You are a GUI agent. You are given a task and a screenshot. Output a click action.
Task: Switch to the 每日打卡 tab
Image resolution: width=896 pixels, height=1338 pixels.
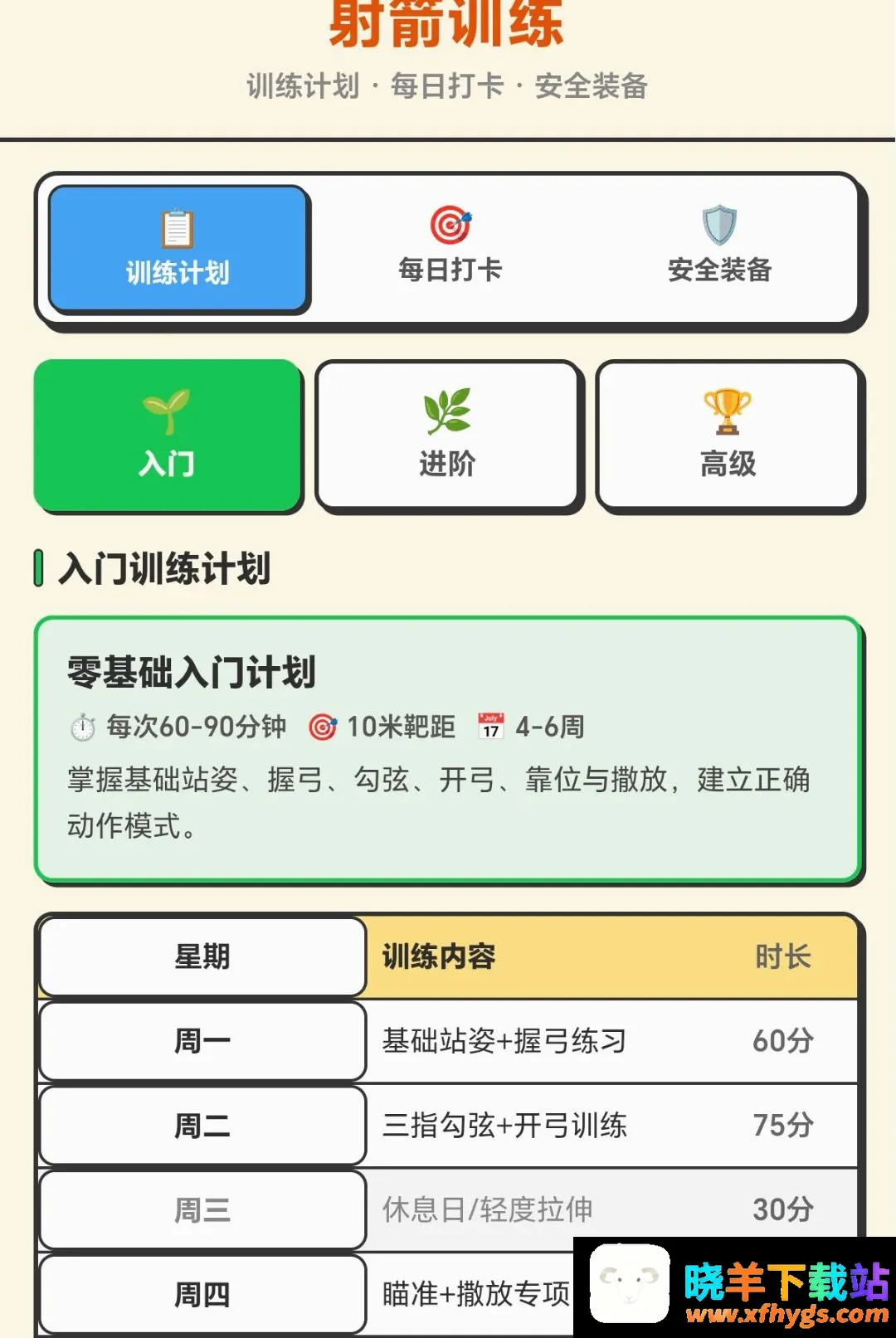pyautogui.click(x=450, y=247)
